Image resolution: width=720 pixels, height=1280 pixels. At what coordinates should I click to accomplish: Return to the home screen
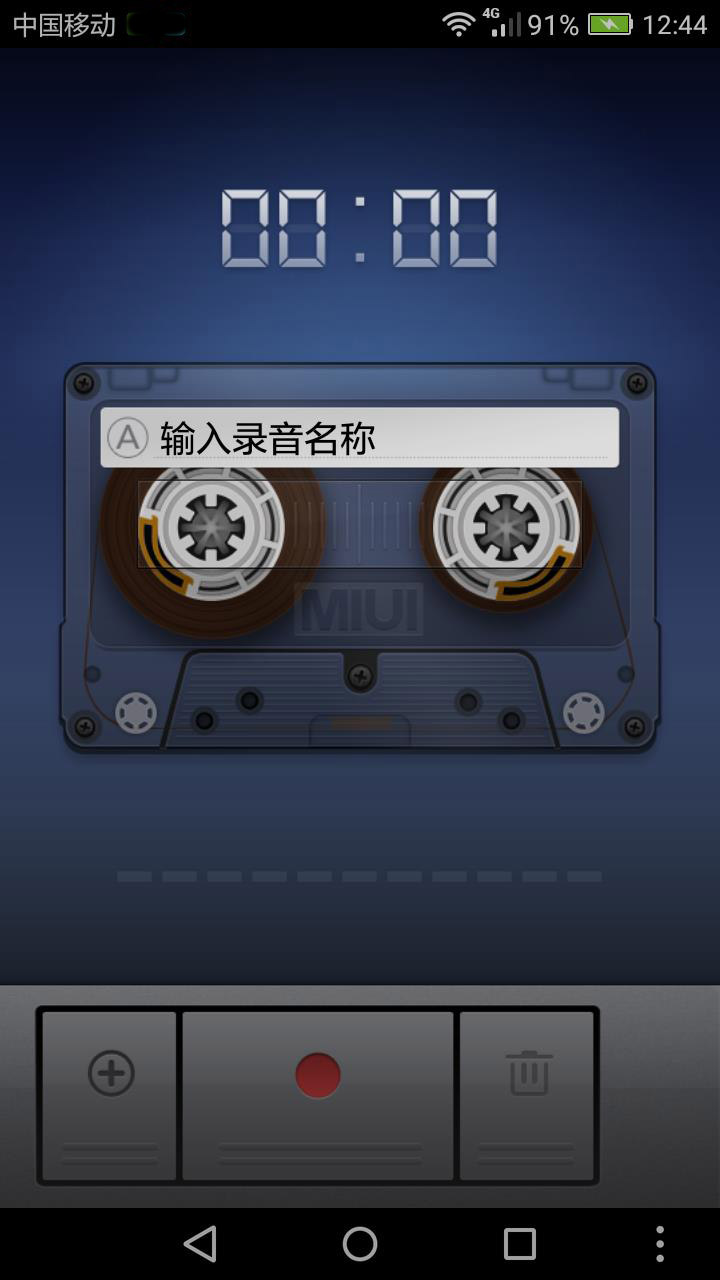pyautogui.click(x=360, y=1244)
